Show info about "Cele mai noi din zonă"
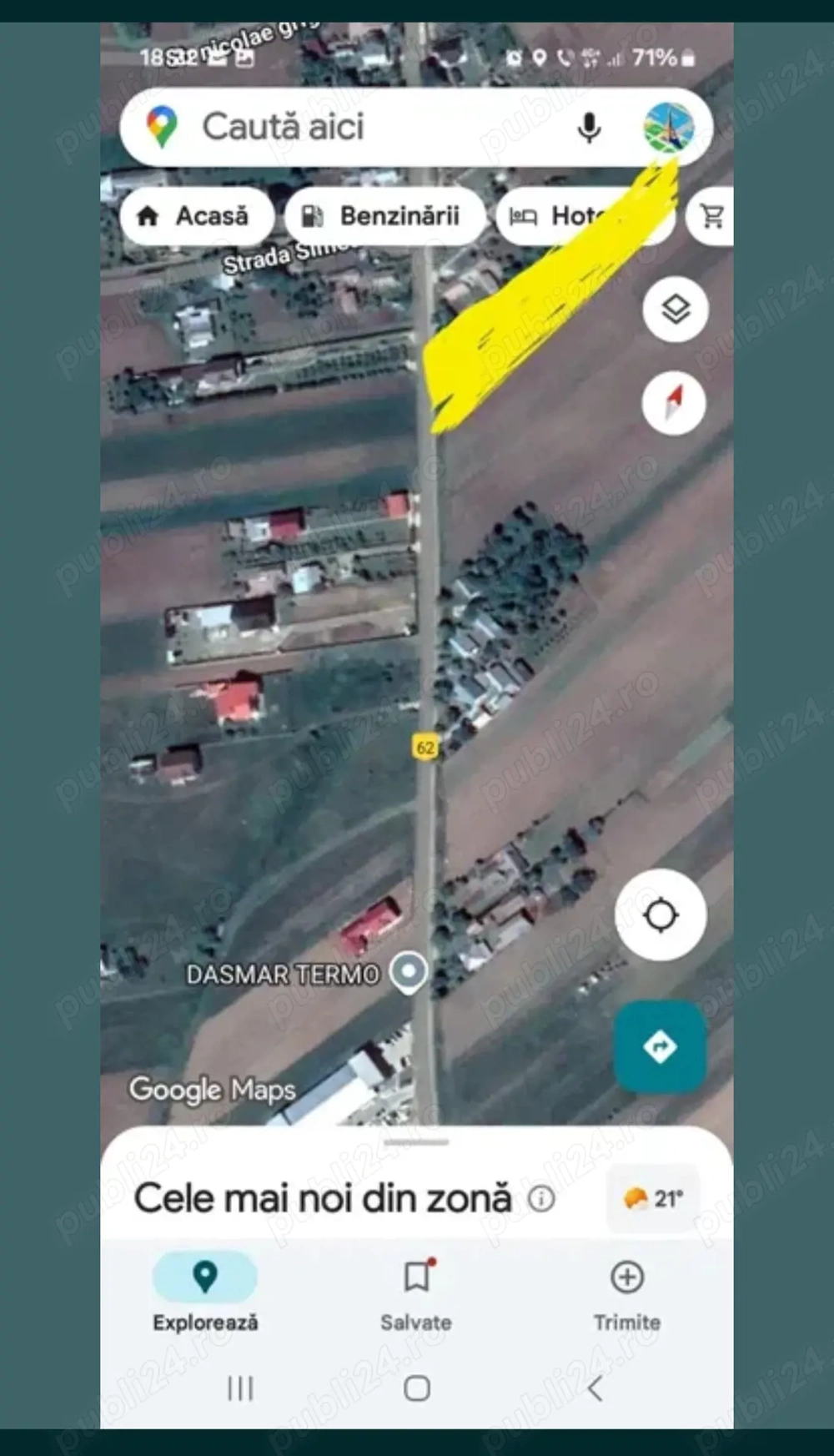This screenshot has height=1456, width=834. (x=541, y=1199)
